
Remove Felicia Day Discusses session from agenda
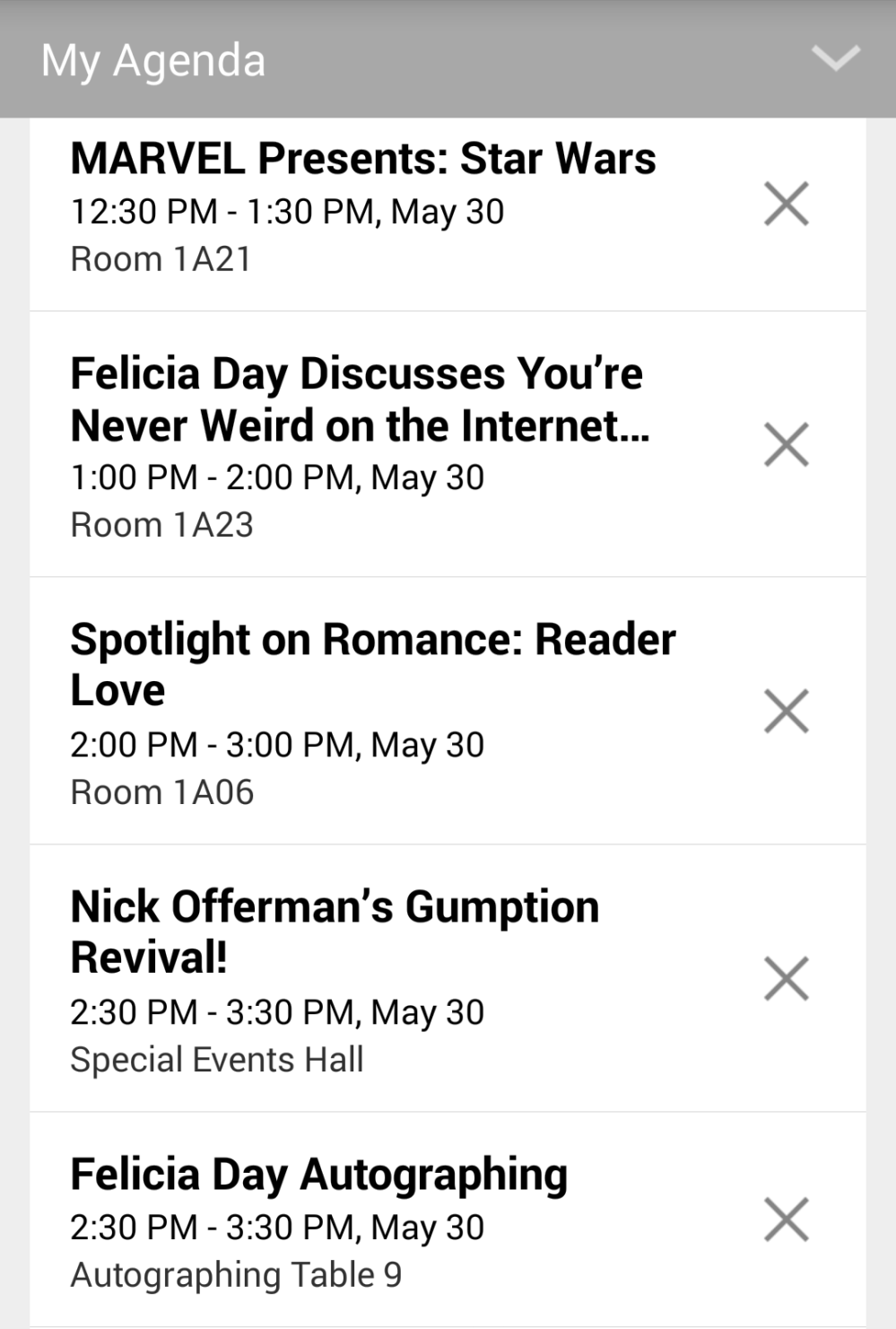click(787, 444)
